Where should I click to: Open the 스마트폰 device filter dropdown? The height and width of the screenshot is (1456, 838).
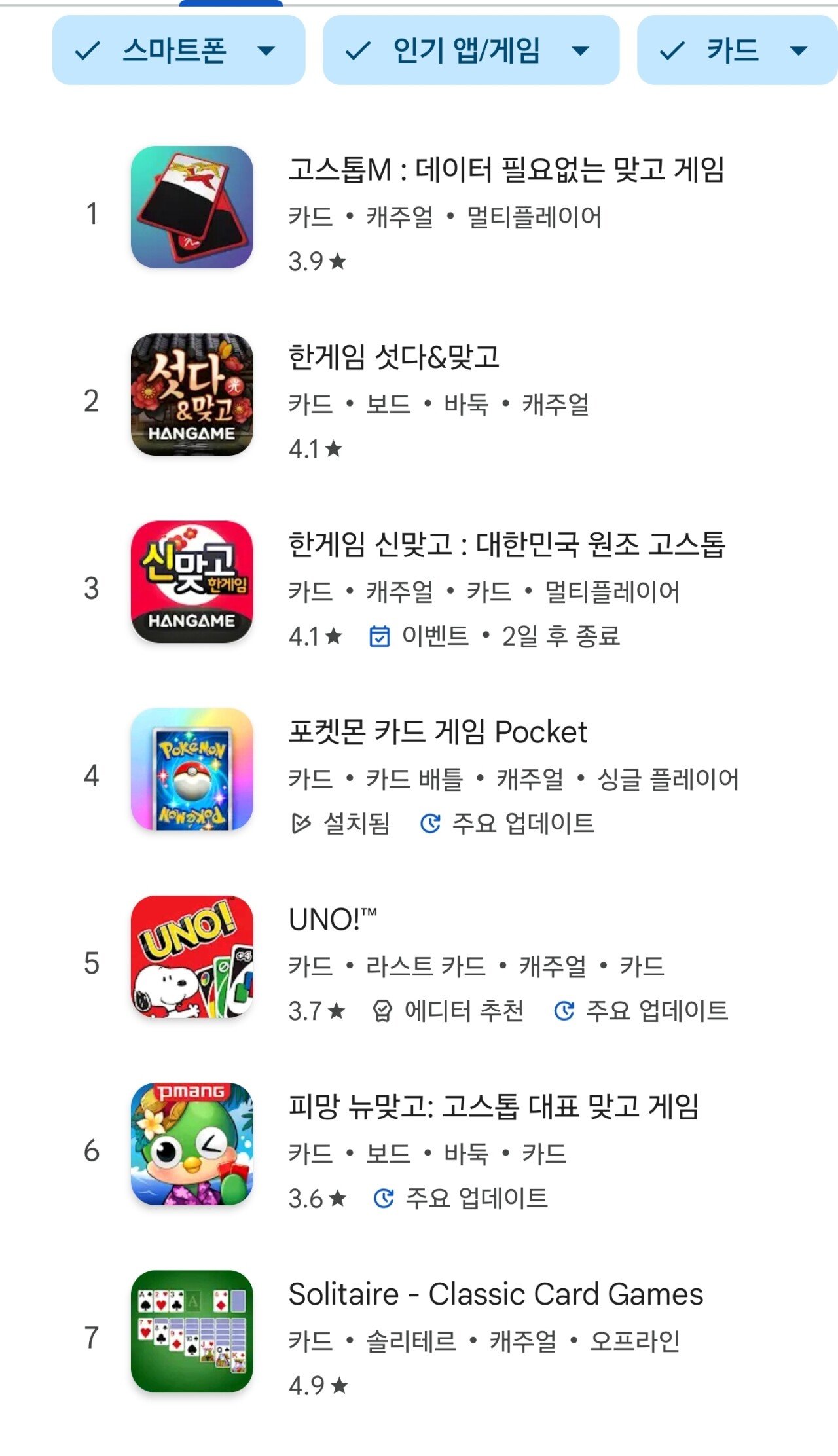pyautogui.click(x=178, y=50)
